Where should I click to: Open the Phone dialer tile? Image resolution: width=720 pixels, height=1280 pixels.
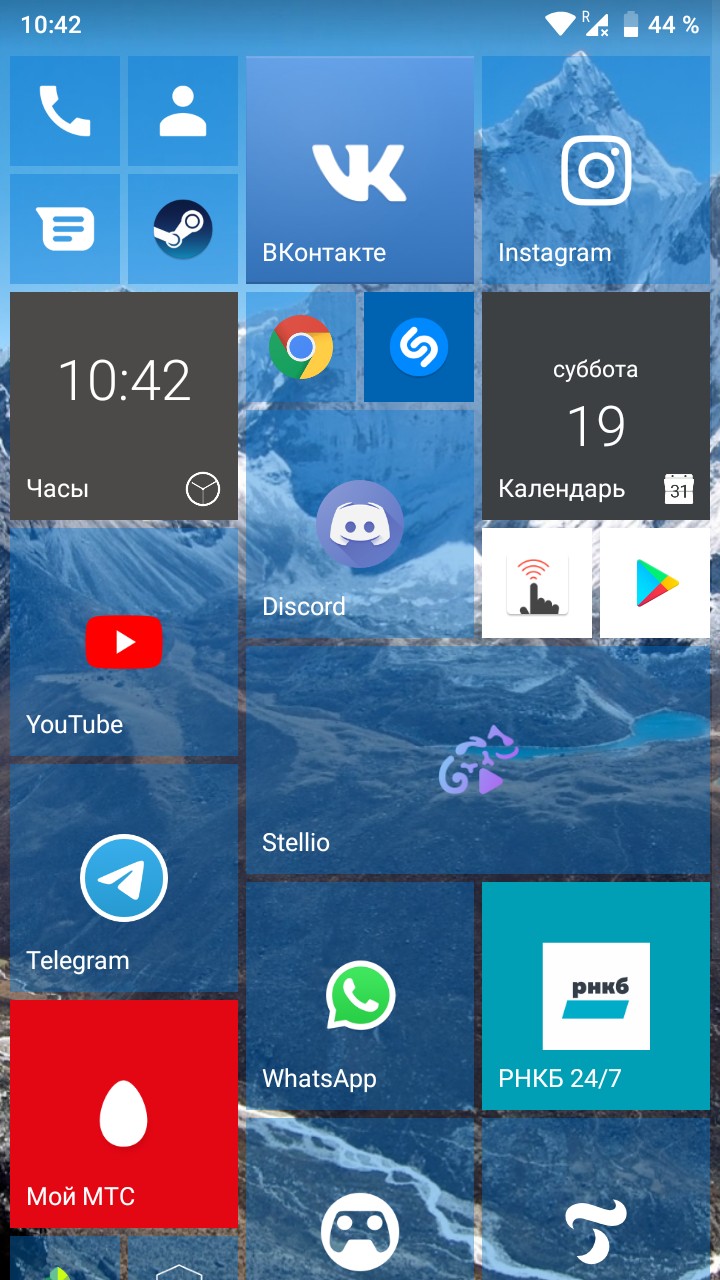click(65, 111)
